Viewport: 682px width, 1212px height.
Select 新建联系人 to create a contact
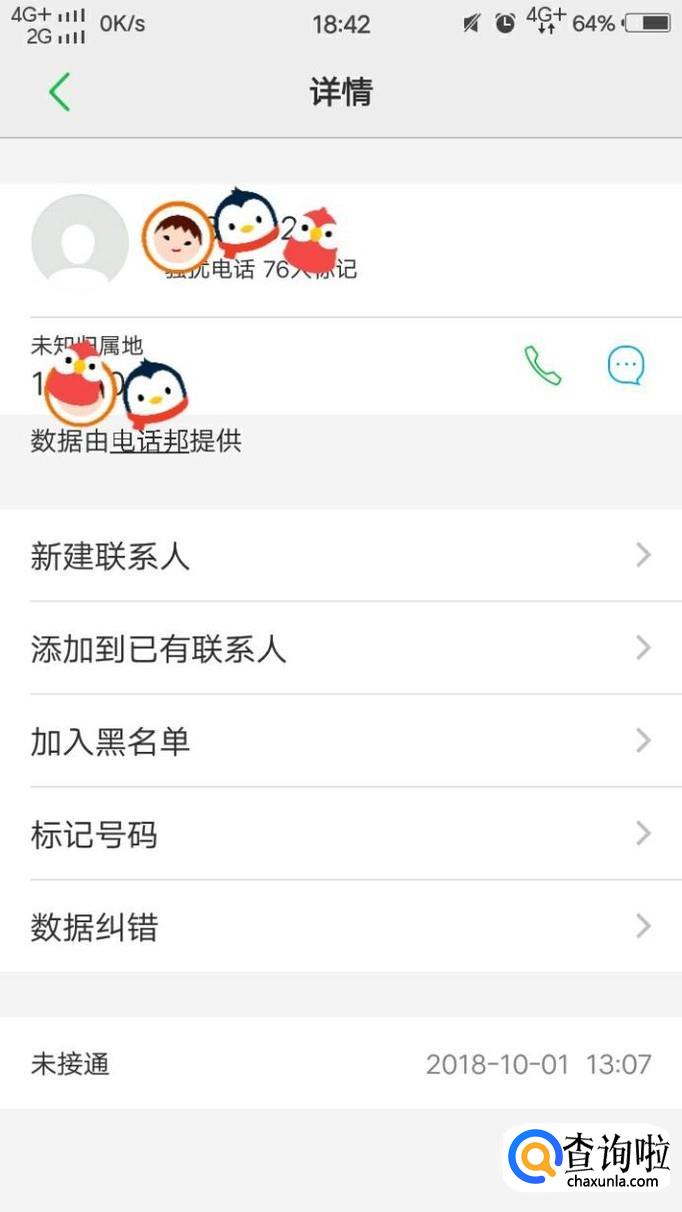tap(340, 556)
